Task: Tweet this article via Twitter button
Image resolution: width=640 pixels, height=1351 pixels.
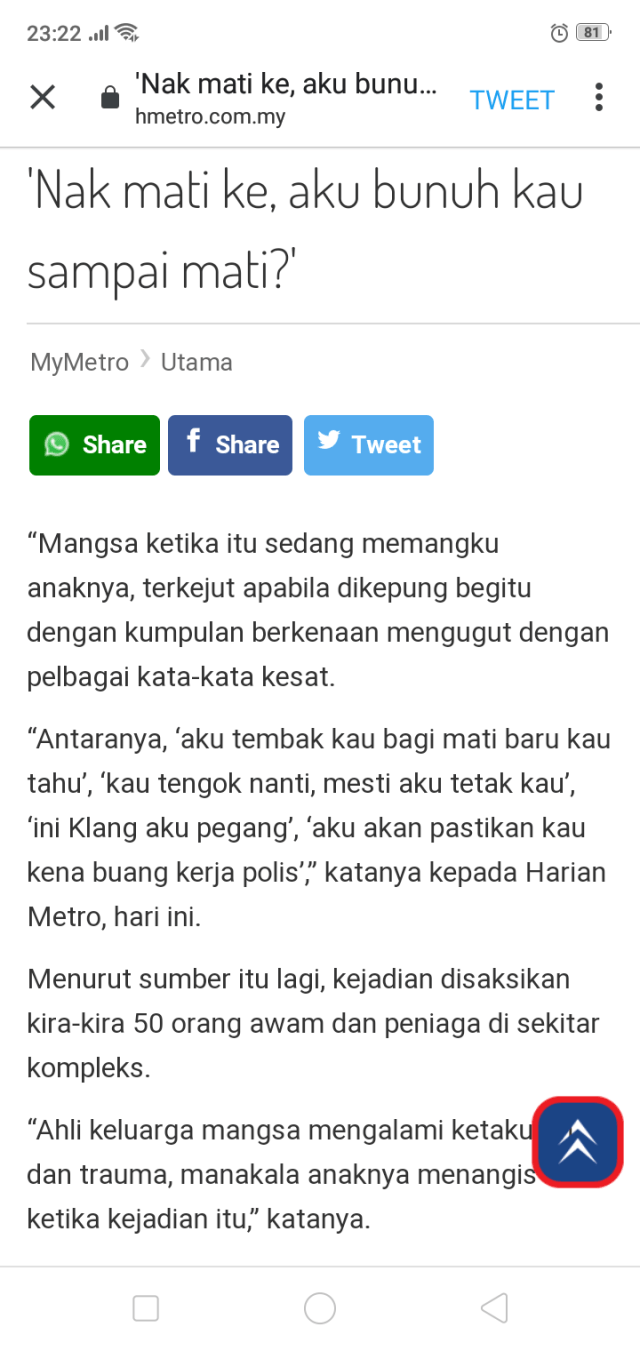Action: coord(369,445)
